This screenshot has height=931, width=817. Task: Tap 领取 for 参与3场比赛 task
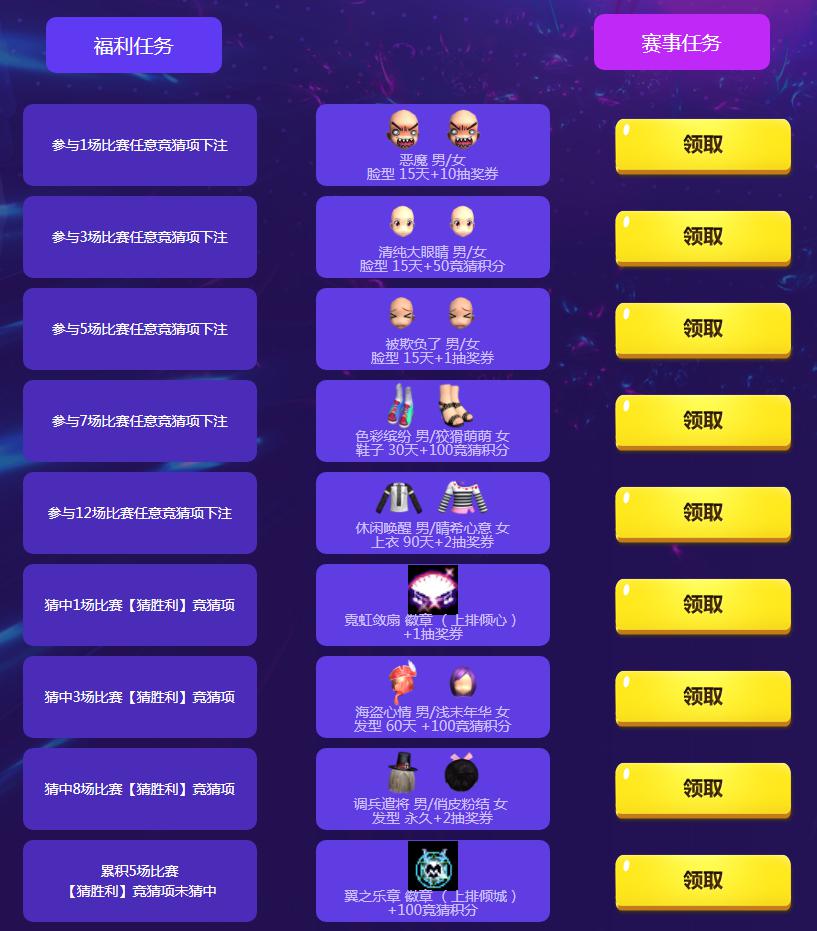click(702, 237)
